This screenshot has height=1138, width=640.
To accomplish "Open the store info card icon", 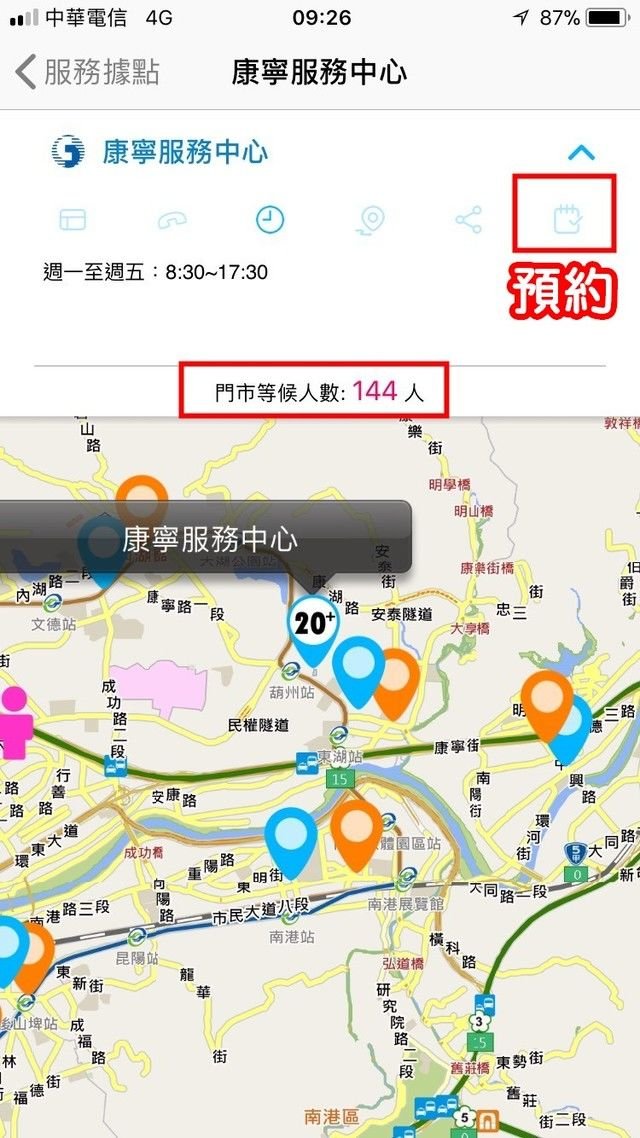I will 72,220.
